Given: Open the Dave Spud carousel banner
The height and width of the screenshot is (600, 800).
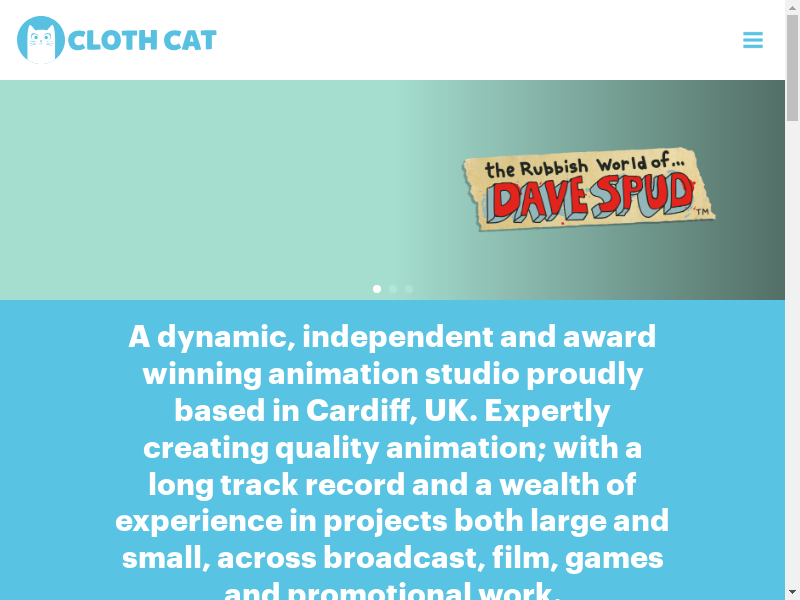Looking at the screenshot, I should (588, 188).
